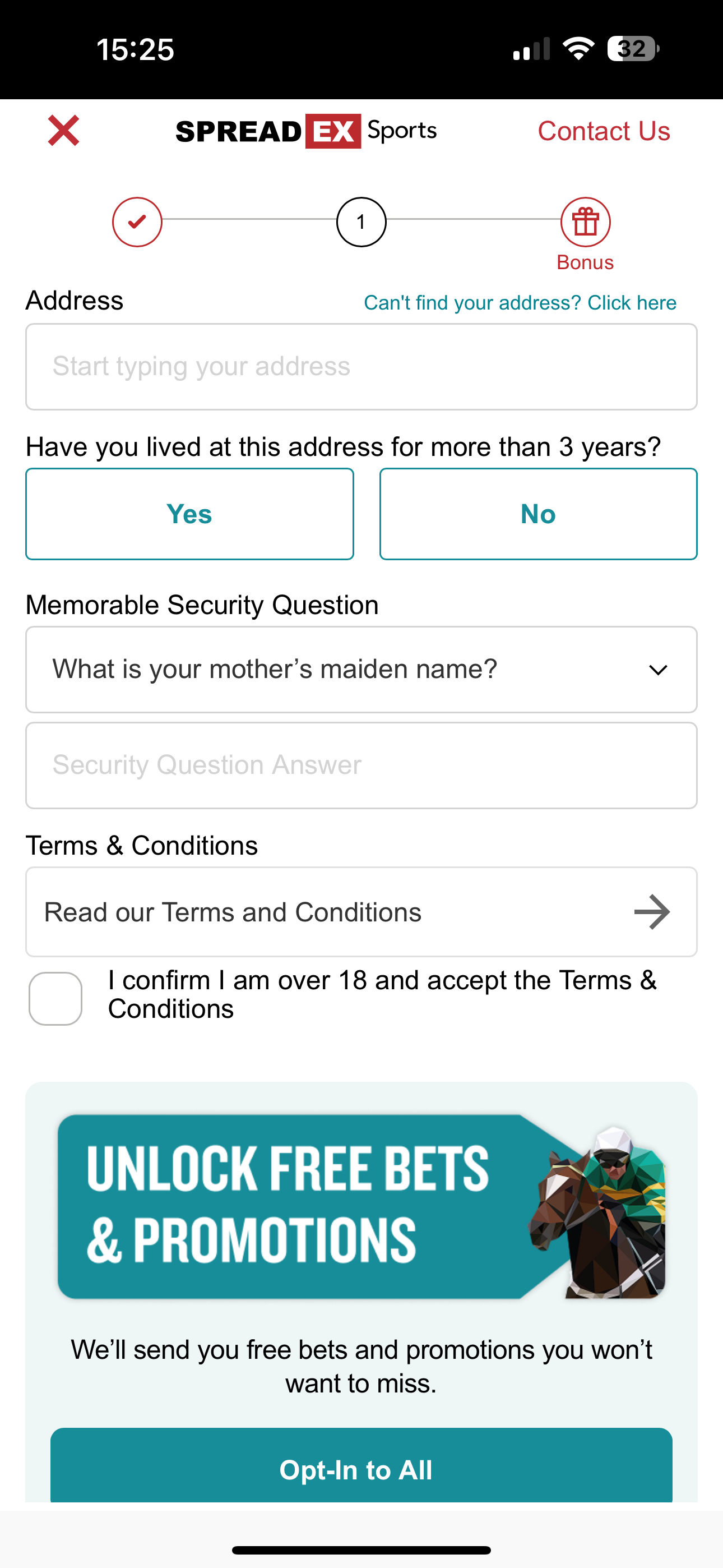Image resolution: width=723 pixels, height=1568 pixels.
Task: Select No for living at address 3 years
Action: pos(538,513)
